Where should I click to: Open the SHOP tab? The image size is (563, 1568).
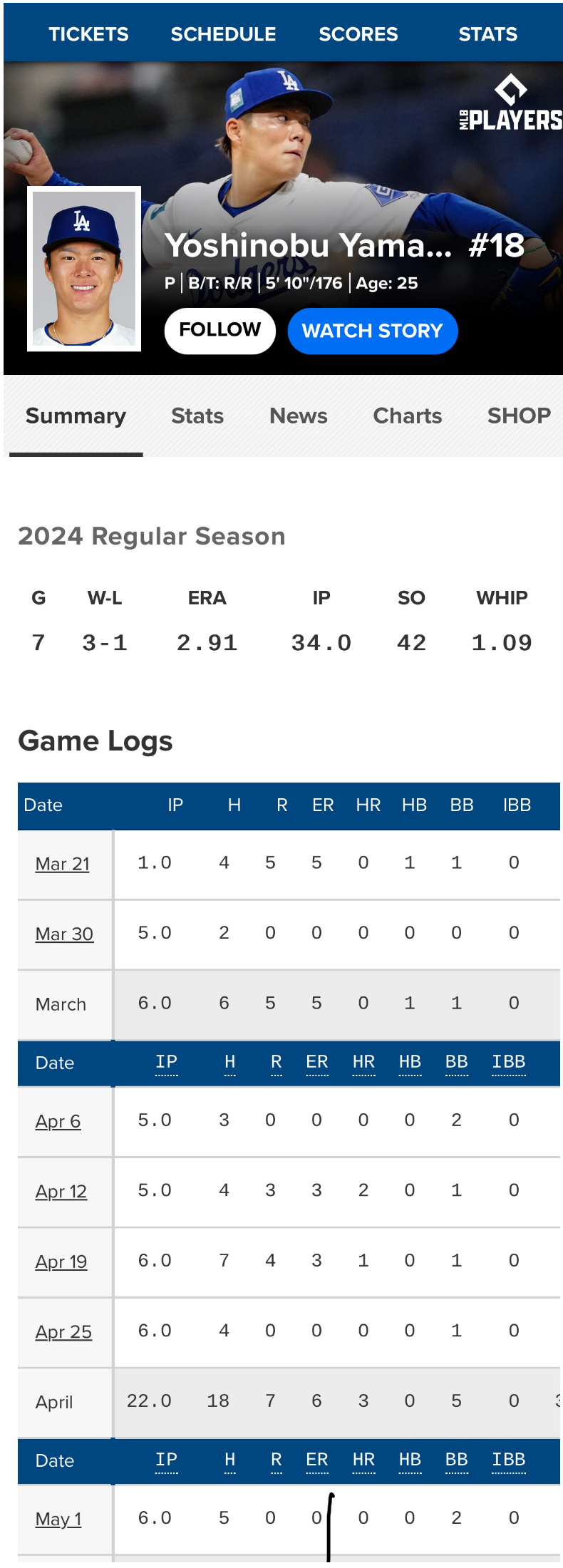[519, 416]
